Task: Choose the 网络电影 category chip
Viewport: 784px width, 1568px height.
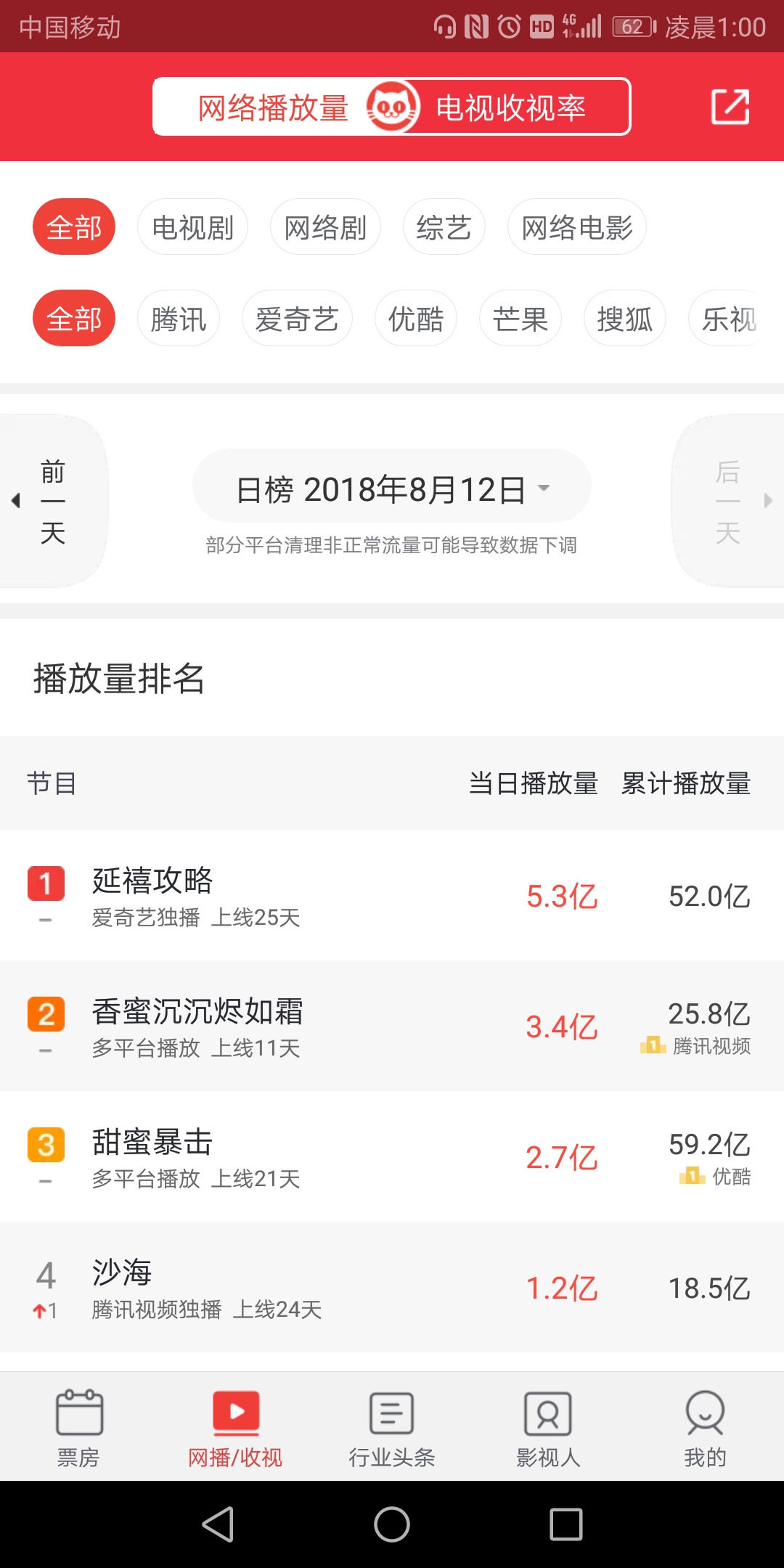Action: pyautogui.click(x=577, y=227)
